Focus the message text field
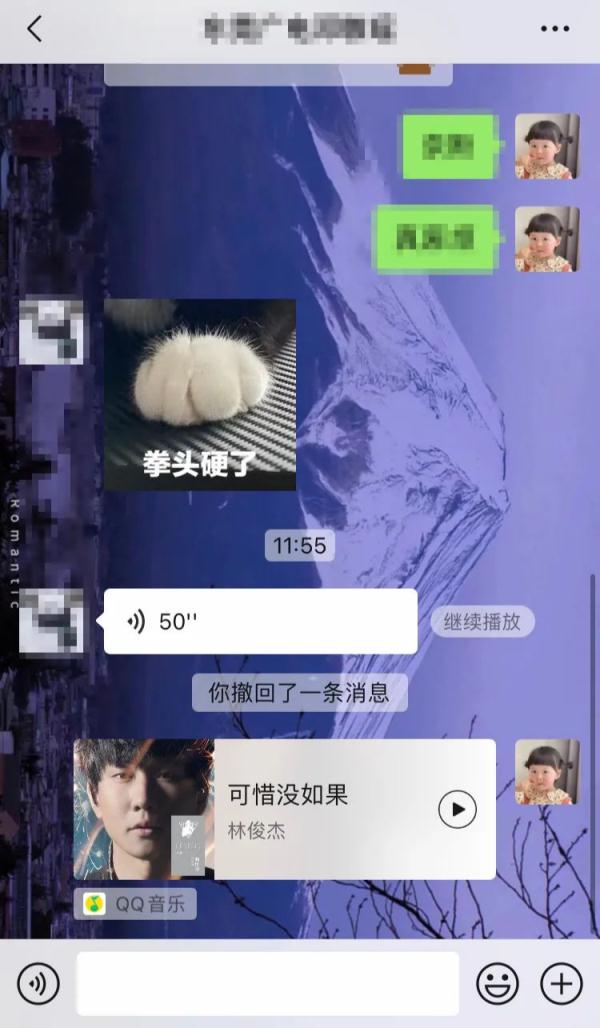The width and height of the screenshot is (600, 1028). point(268,985)
